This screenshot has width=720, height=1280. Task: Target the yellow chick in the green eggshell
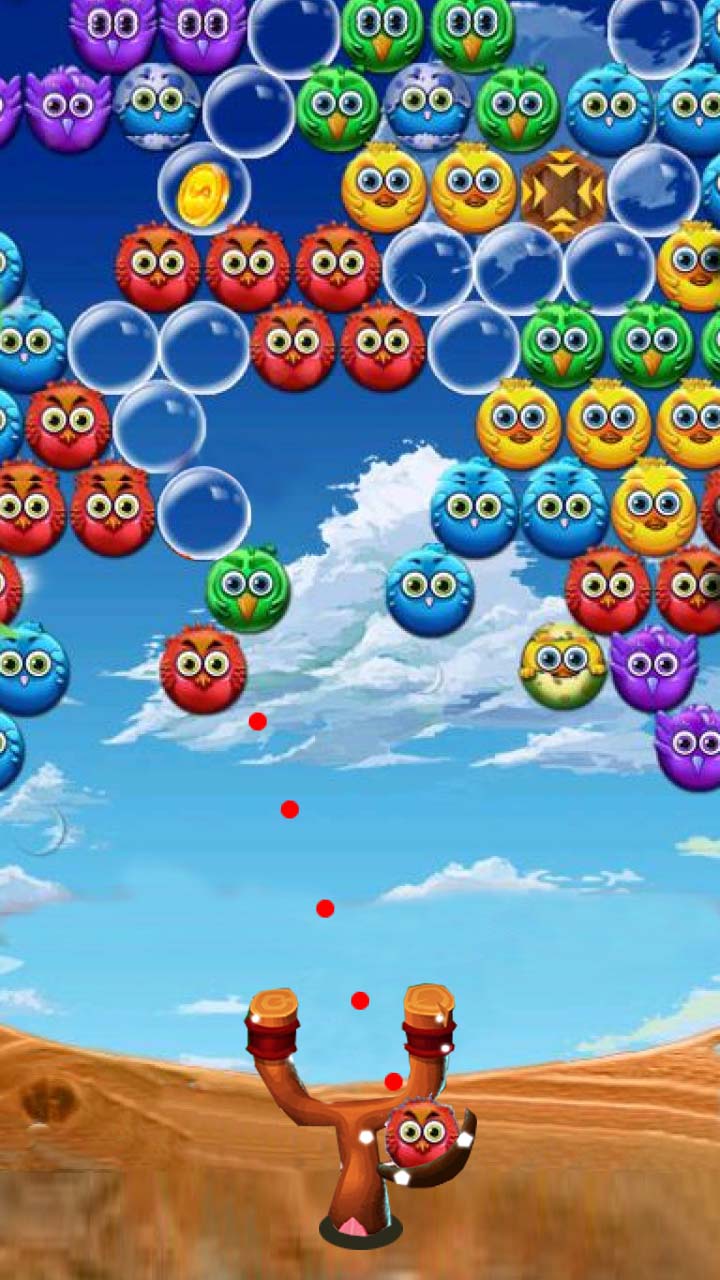point(563,665)
